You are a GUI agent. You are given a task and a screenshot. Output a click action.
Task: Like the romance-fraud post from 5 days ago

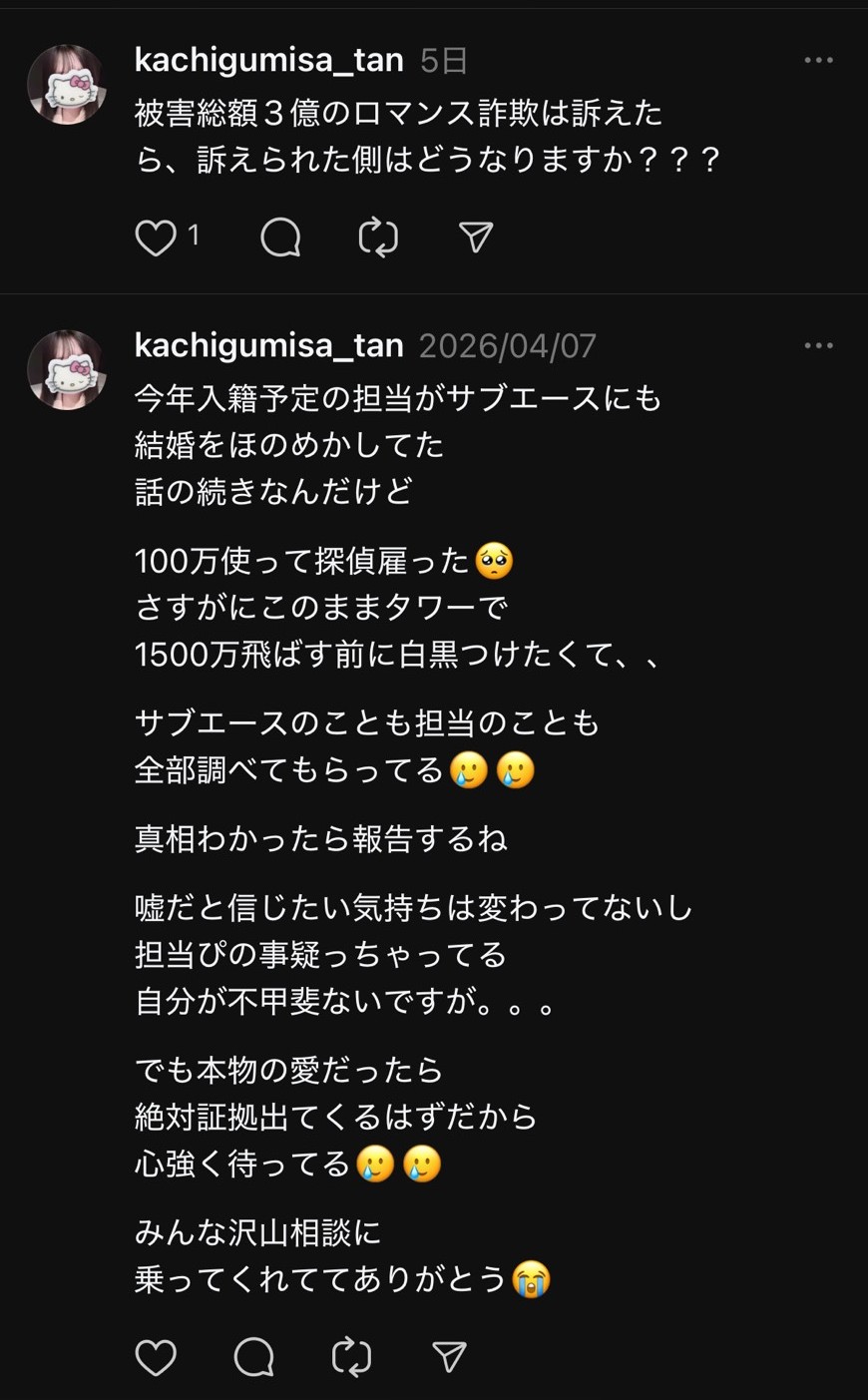click(156, 237)
